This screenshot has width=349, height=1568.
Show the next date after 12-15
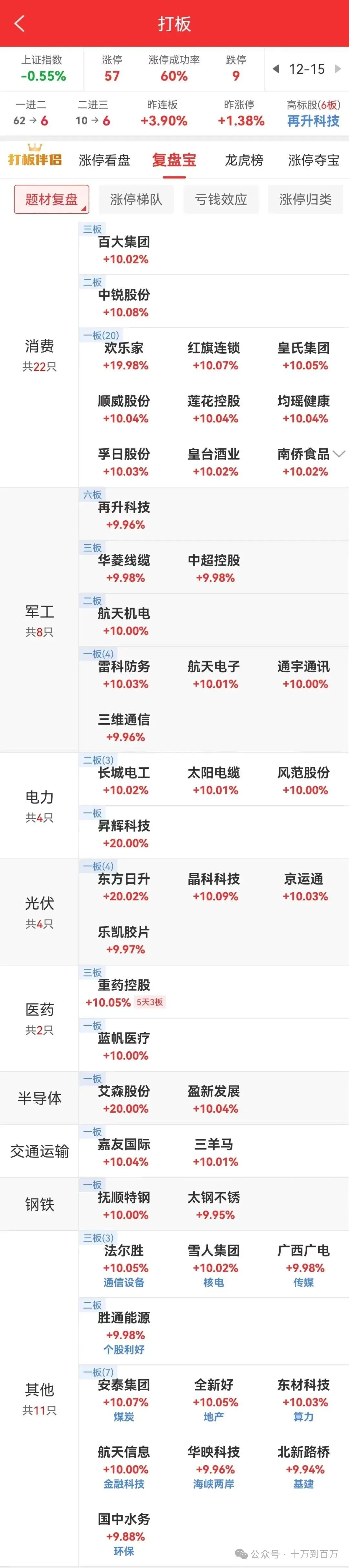coord(338,69)
